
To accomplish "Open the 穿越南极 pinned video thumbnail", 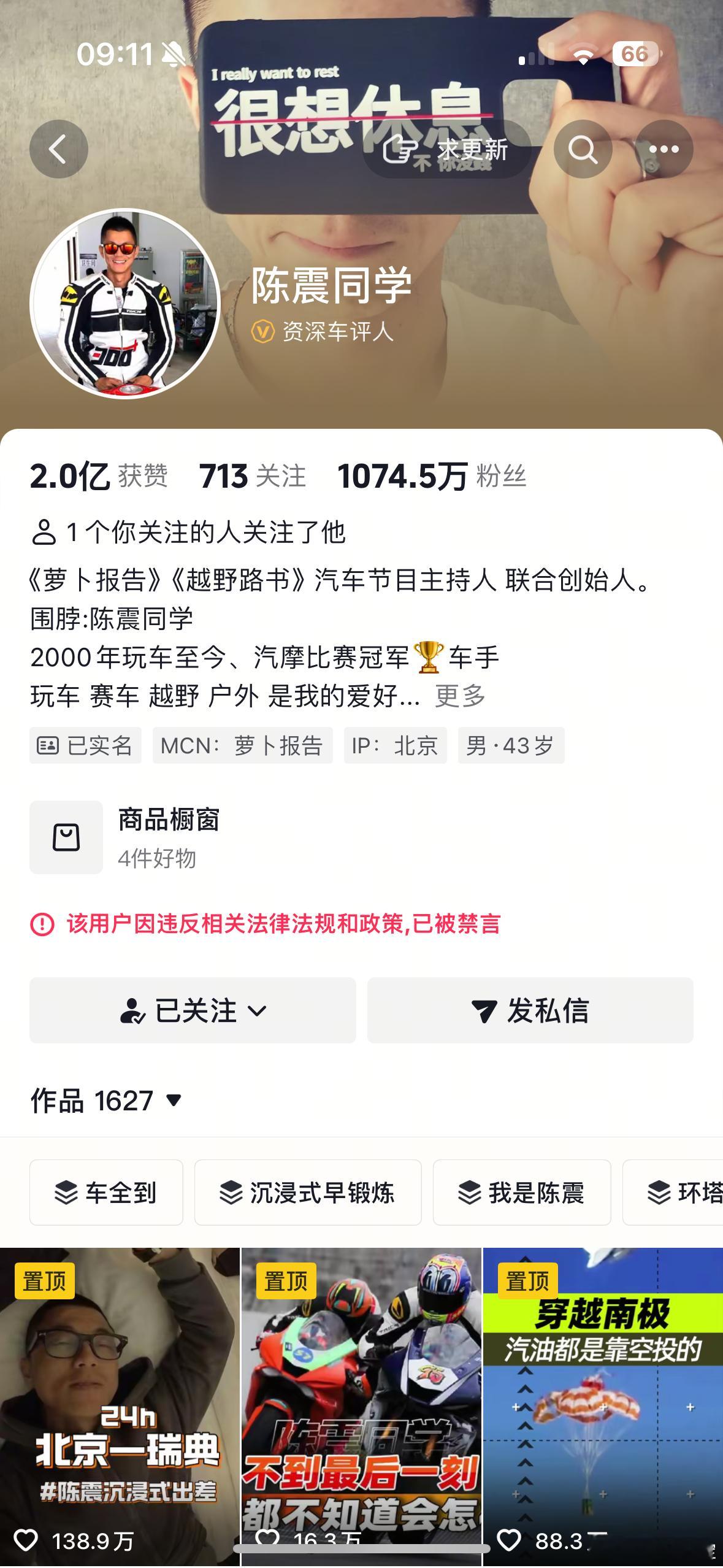I will pos(602,1411).
